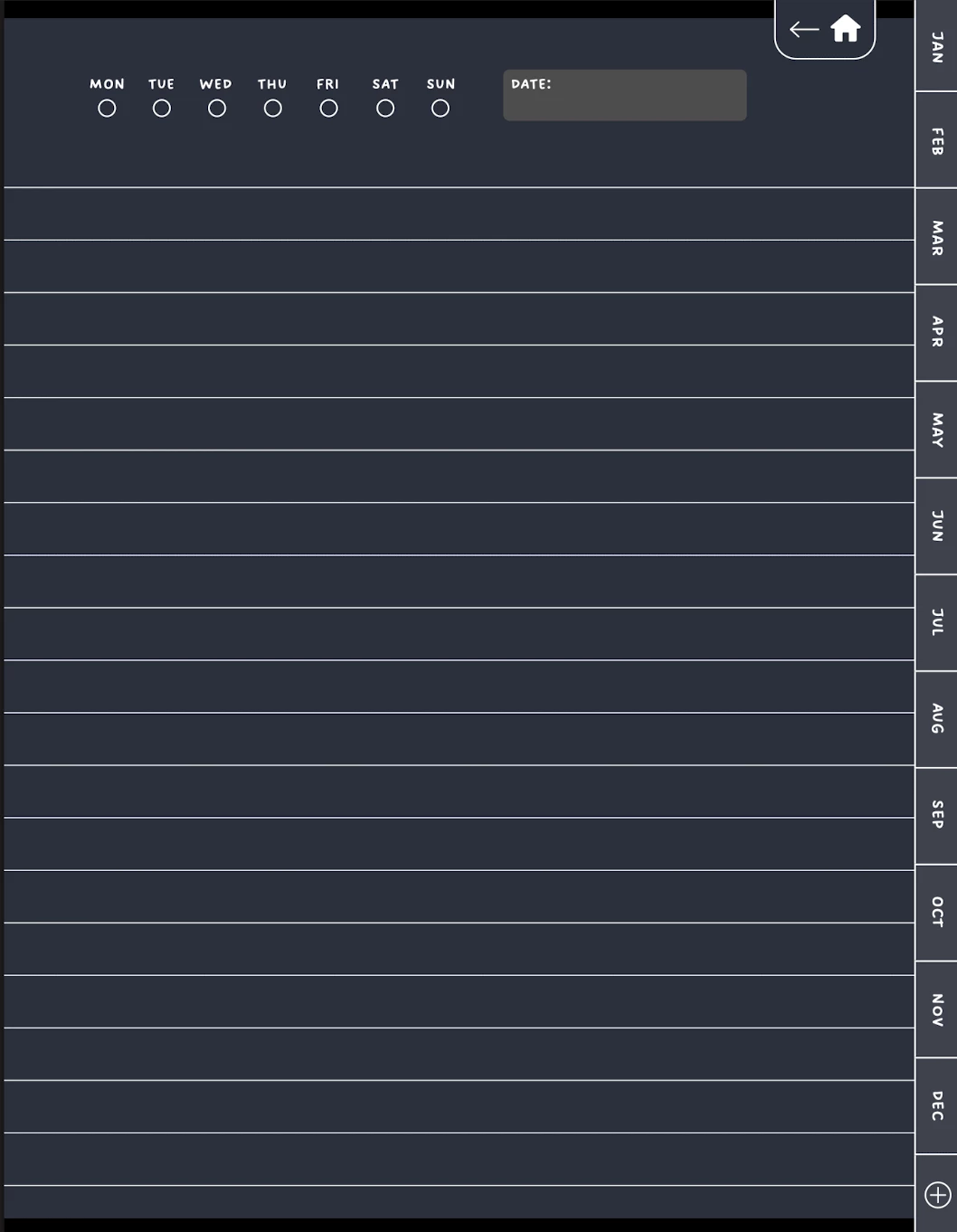Select the SUN day circle

441,109
